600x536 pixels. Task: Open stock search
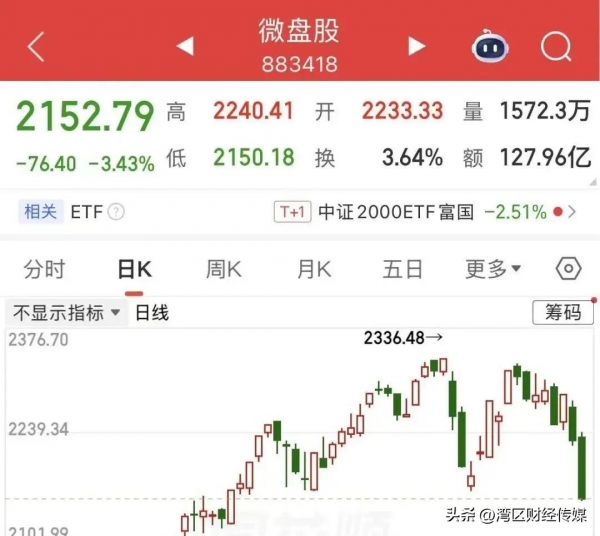tap(555, 46)
